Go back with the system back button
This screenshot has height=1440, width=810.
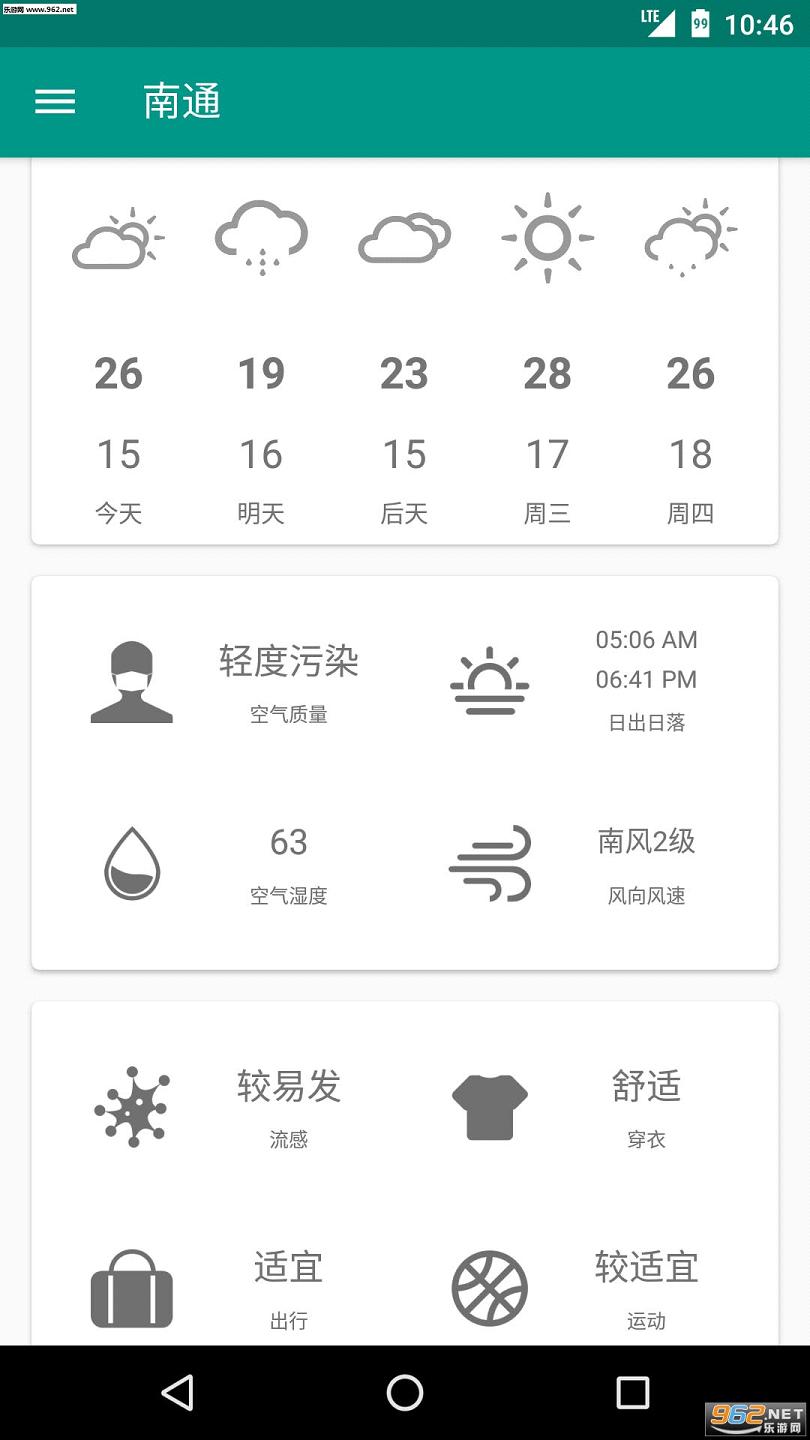coord(177,1392)
